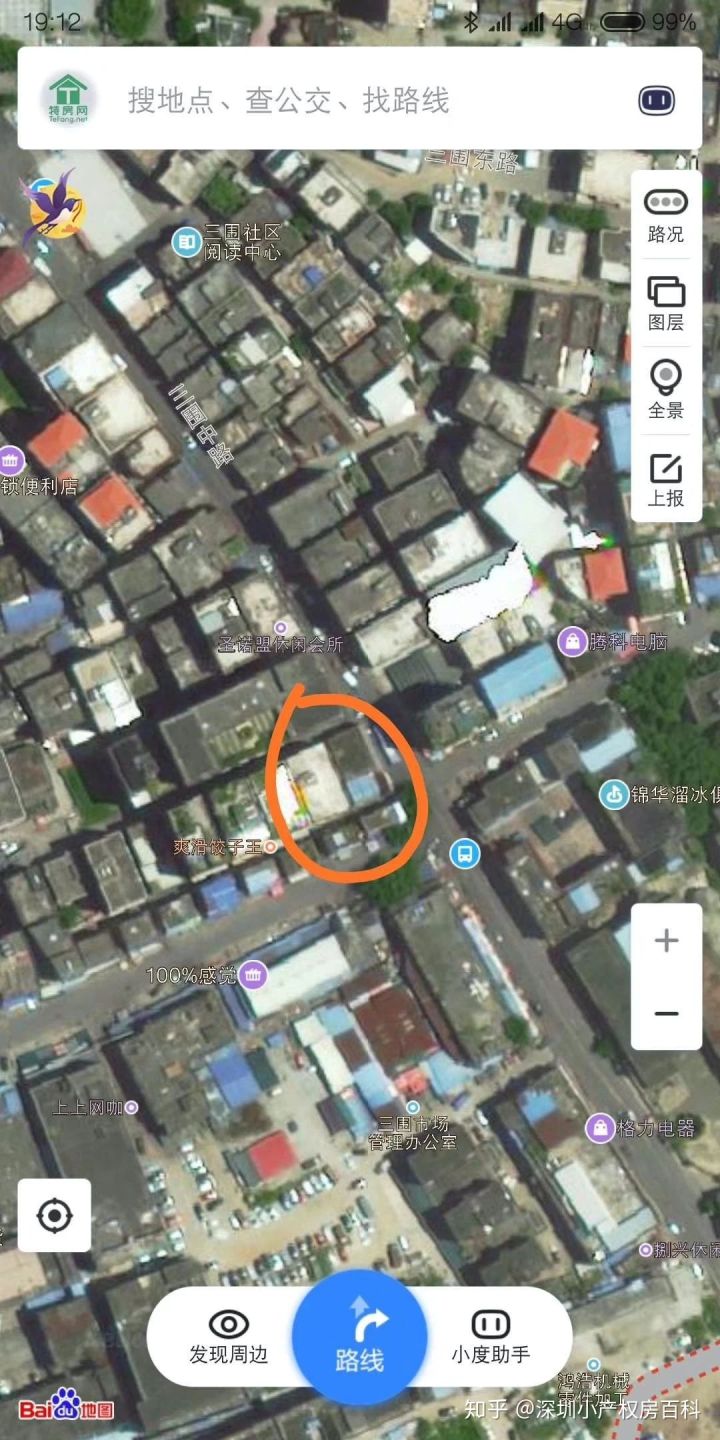Open the profile avatar in search bar
This screenshot has height=1440, width=720.
pyautogui.click(x=68, y=100)
